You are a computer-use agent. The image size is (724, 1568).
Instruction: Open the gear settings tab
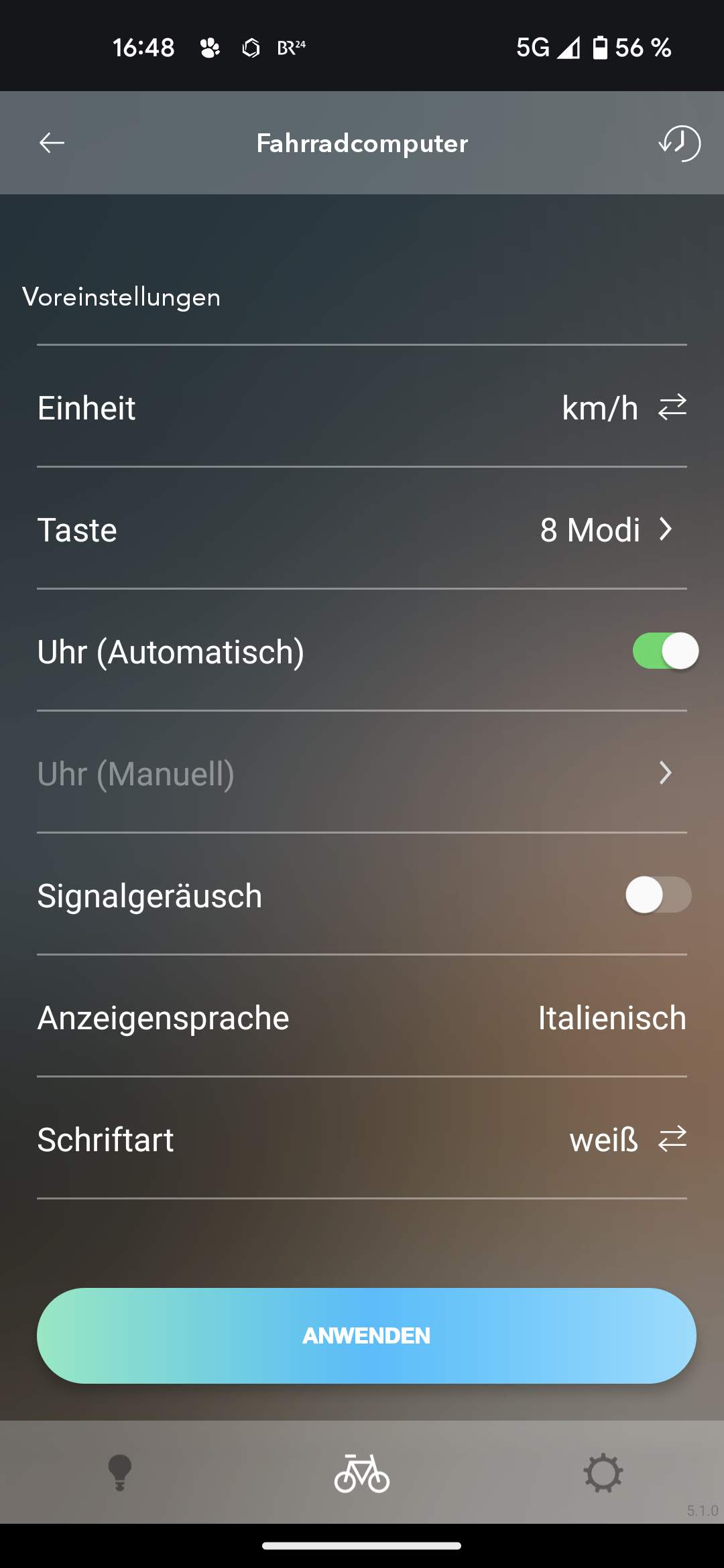(x=603, y=1473)
